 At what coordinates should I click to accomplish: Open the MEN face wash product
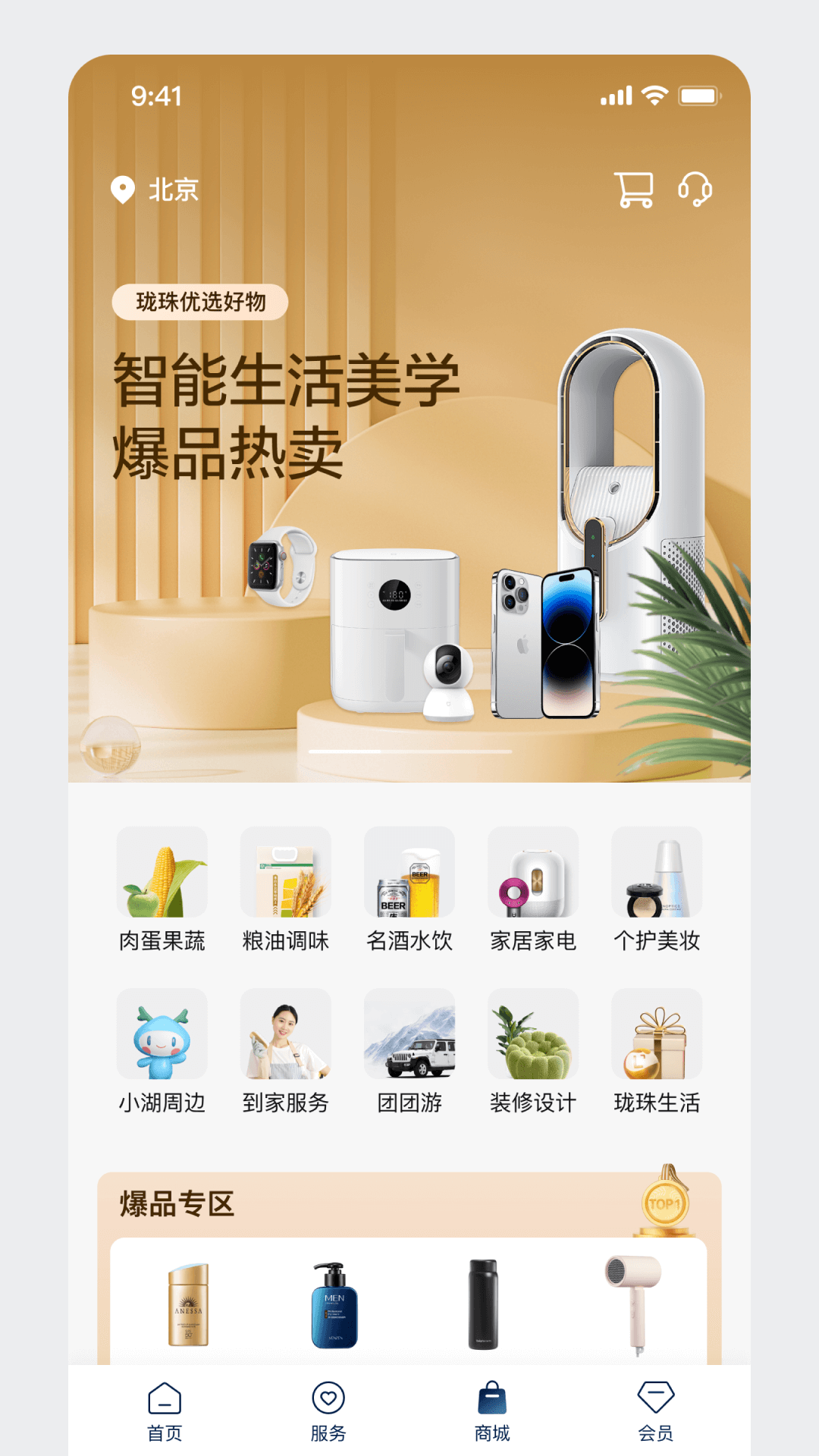pyautogui.click(x=334, y=1304)
